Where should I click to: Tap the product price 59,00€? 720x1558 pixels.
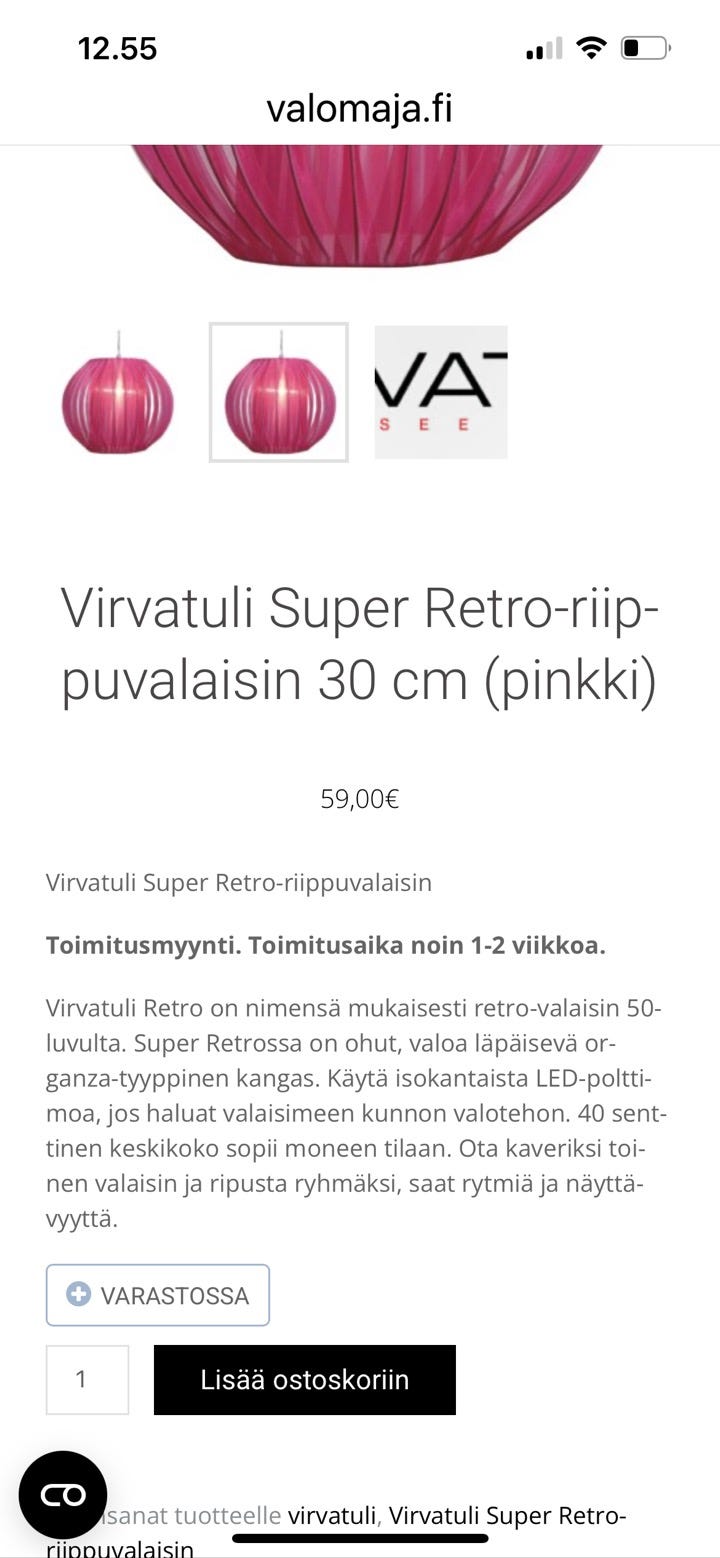pos(359,799)
